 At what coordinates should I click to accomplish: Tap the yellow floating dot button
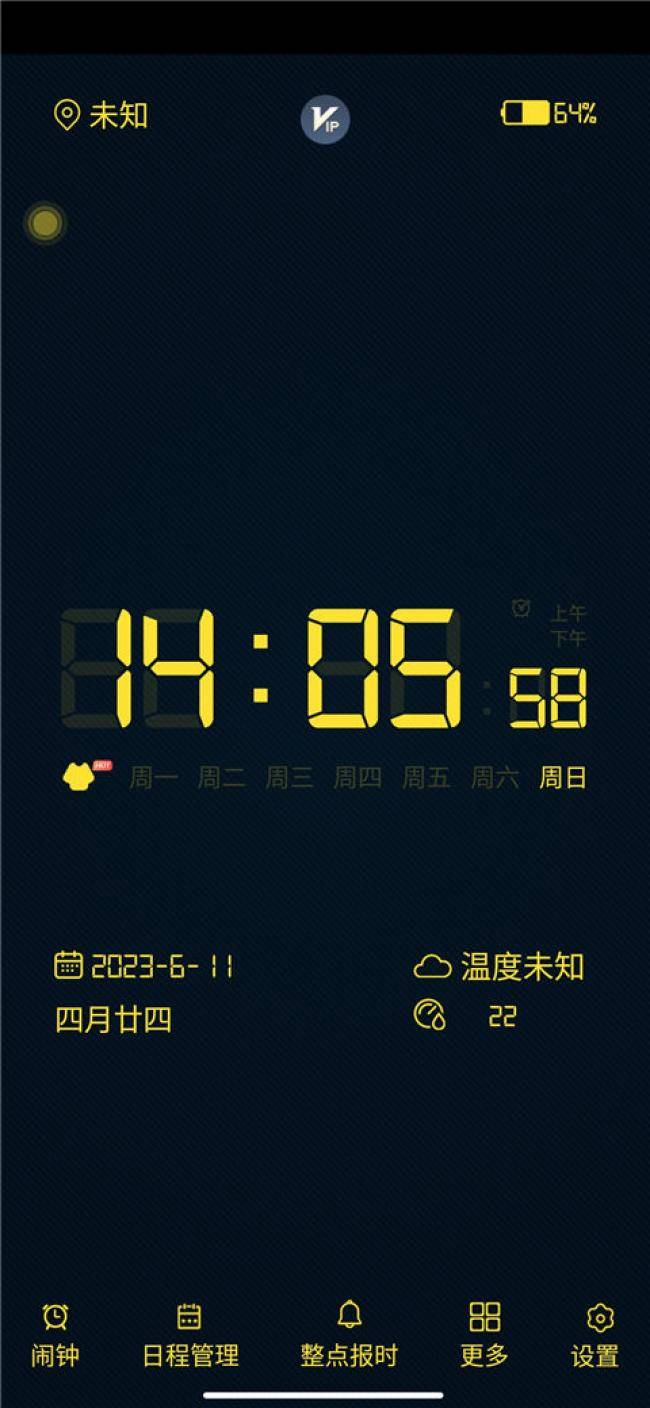tap(44, 223)
